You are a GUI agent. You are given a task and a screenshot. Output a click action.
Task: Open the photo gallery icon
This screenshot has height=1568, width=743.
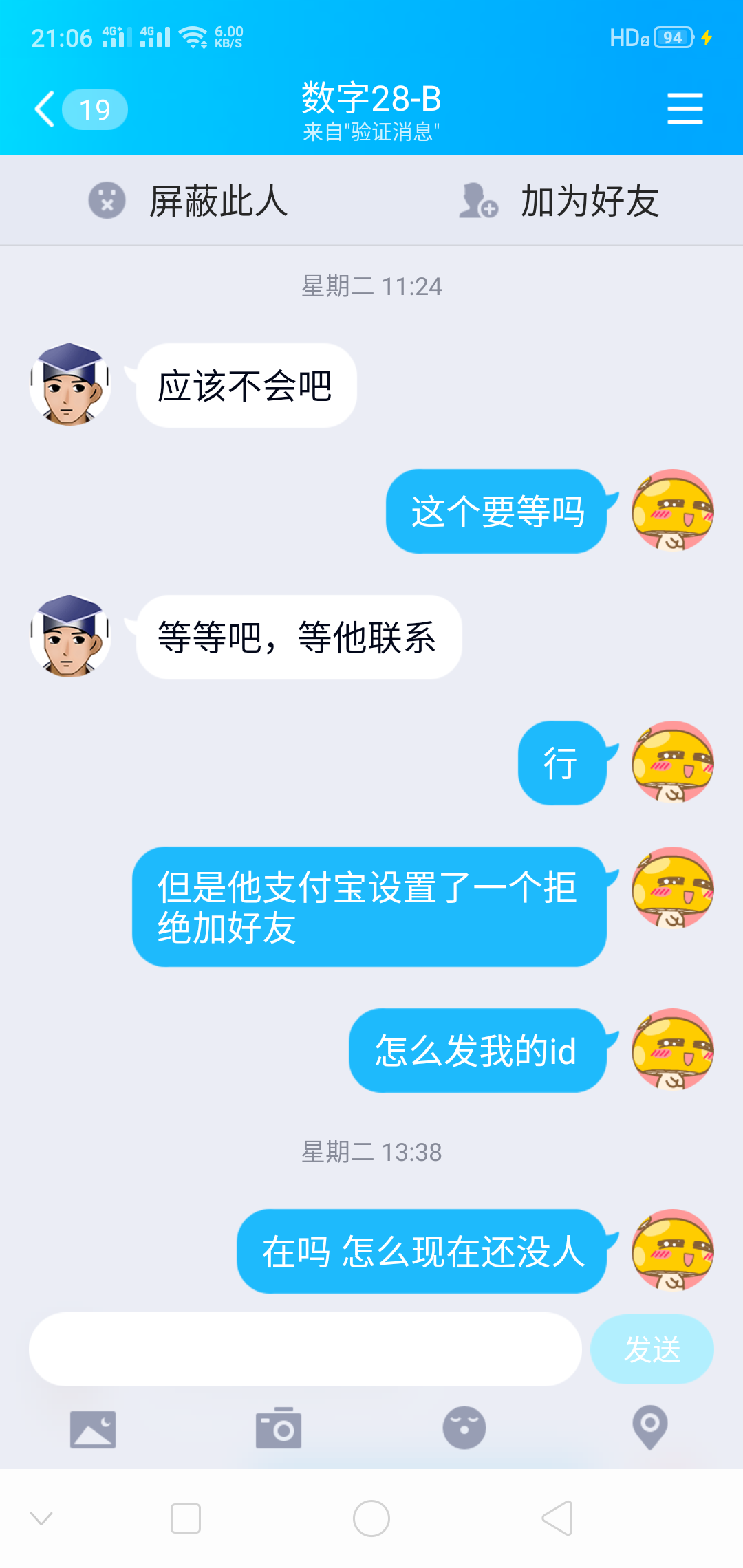pyautogui.click(x=93, y=1429)
